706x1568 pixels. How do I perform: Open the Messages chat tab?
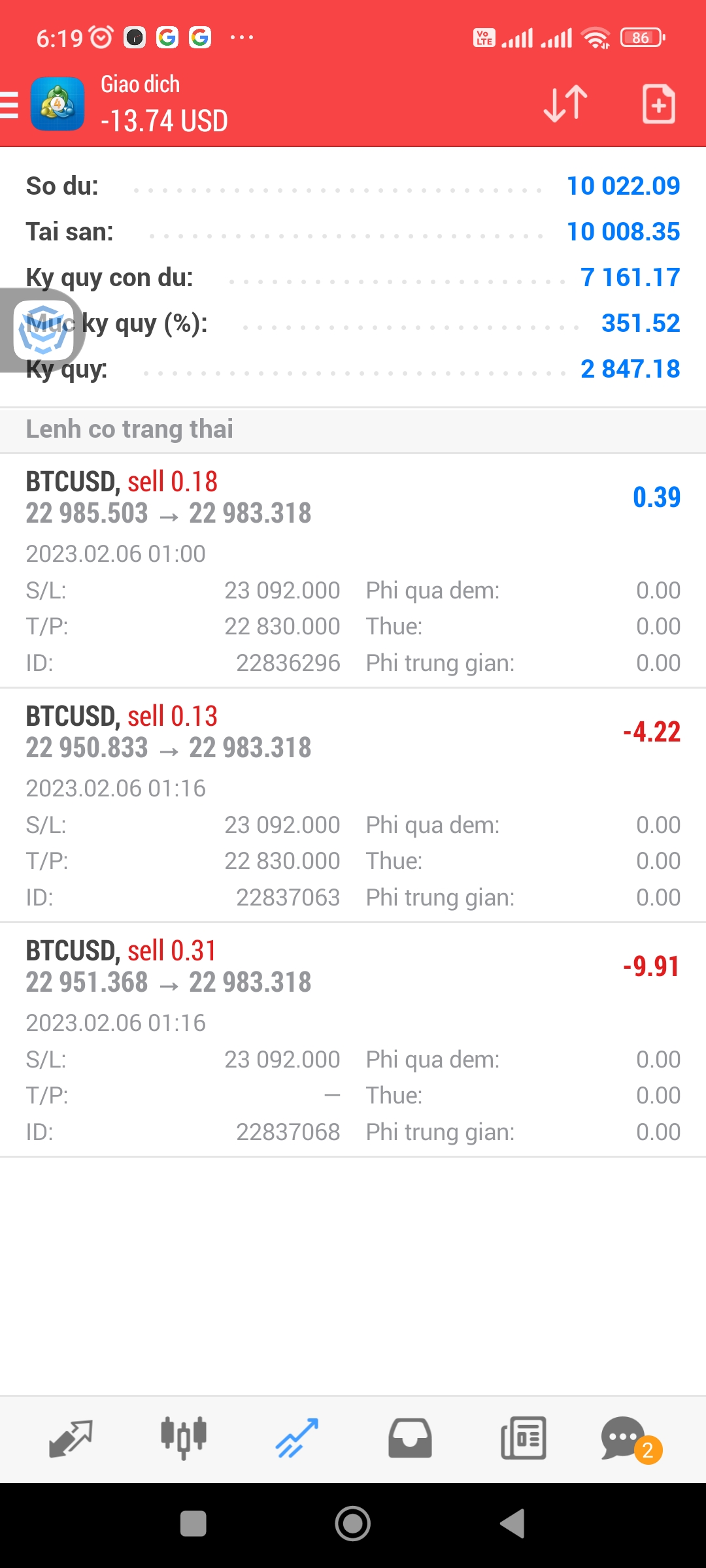point(624,1439)
